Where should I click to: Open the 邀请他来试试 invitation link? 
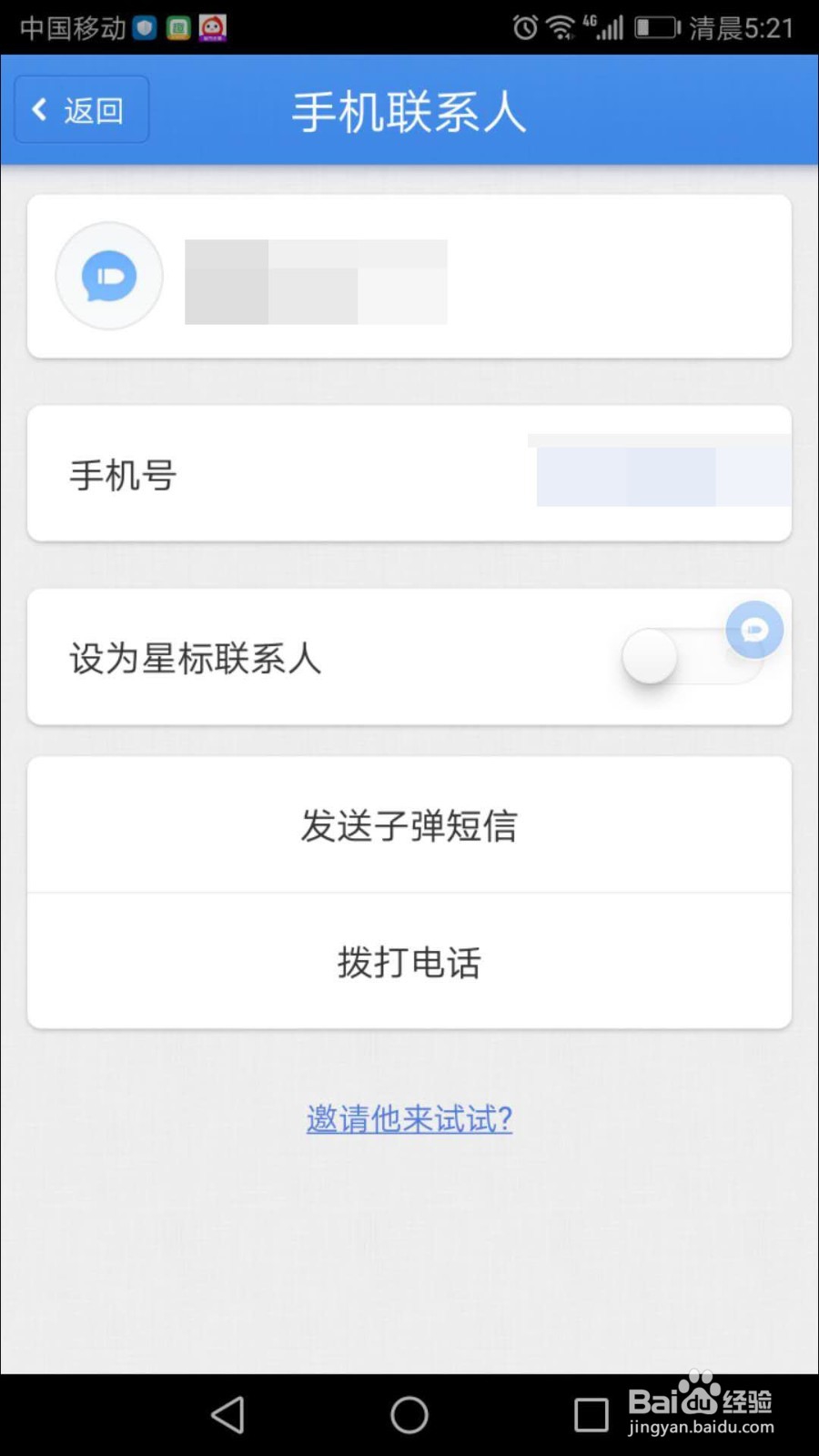pos(409,1118)
